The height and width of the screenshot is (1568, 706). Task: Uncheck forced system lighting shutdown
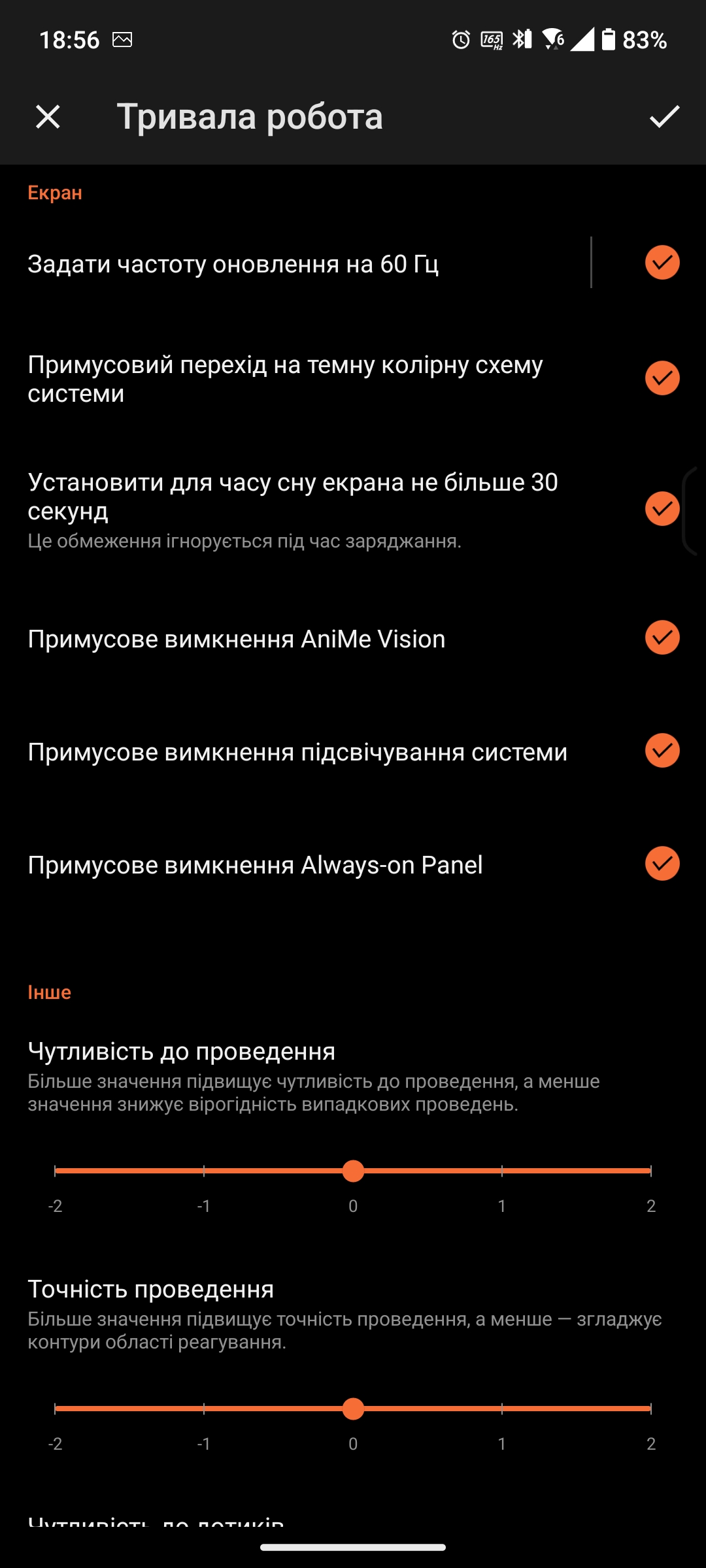(x=662, y=751)
